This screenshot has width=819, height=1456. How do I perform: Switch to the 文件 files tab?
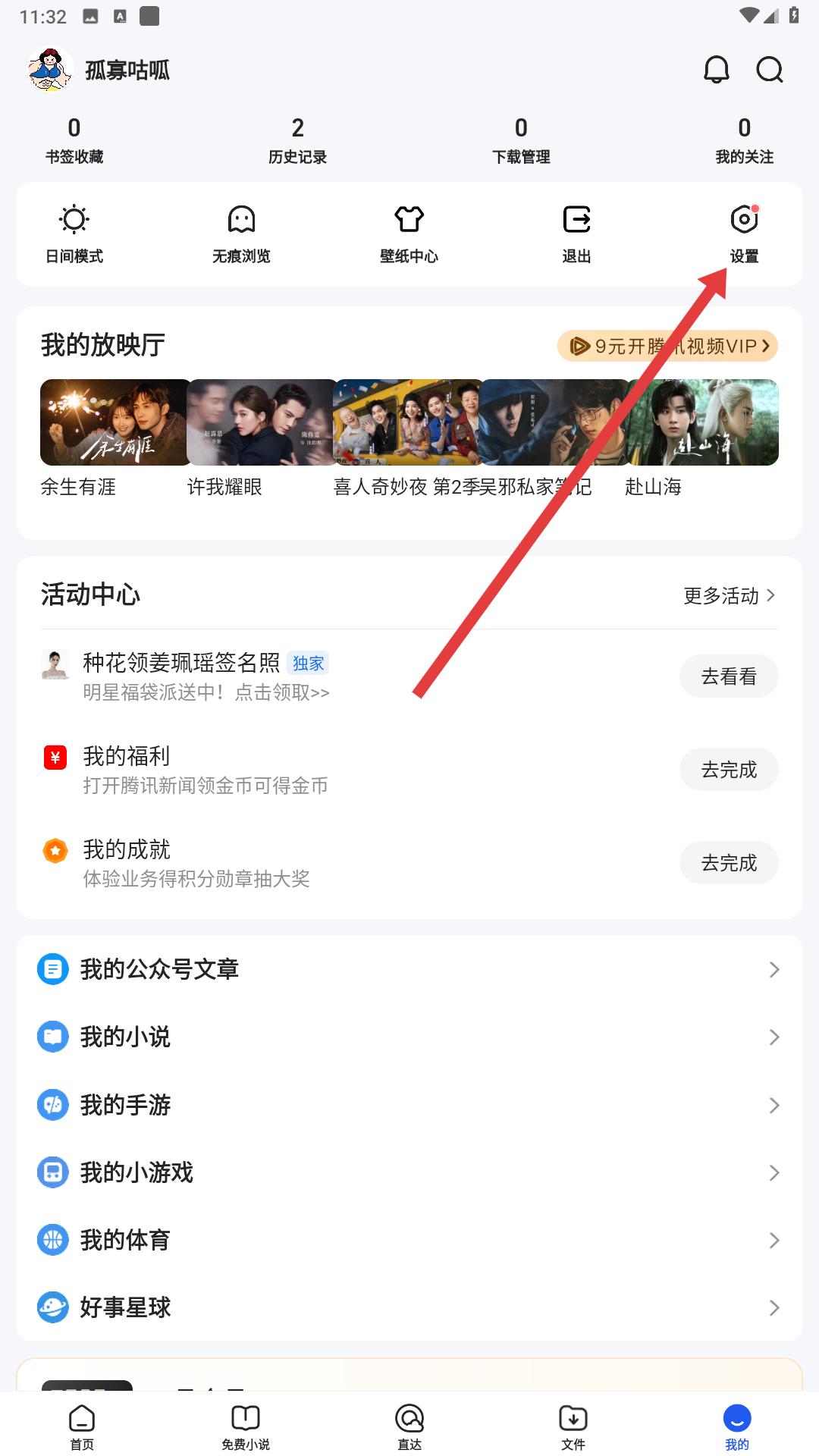(x=573, y=1426)
